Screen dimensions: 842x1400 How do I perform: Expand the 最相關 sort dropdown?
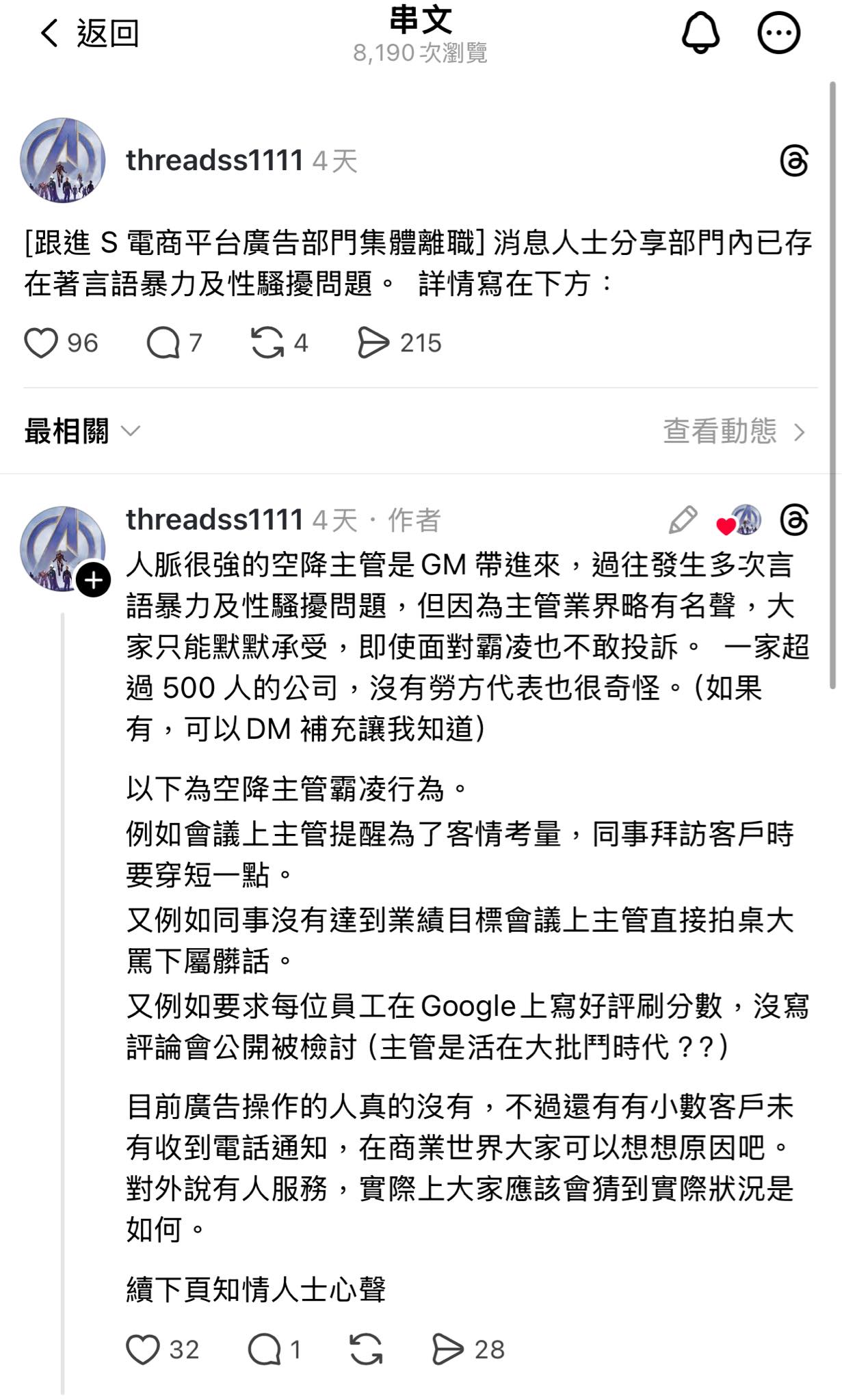point(82,431)
